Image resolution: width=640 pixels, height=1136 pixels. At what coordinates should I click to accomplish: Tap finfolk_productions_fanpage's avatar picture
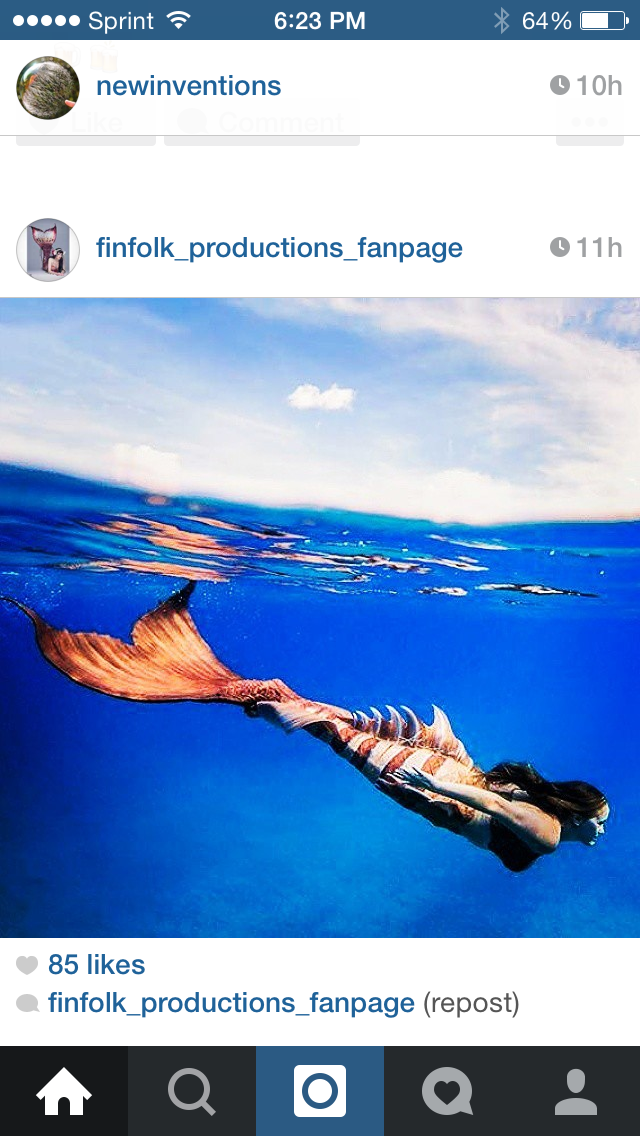click(x=48, y=249)
